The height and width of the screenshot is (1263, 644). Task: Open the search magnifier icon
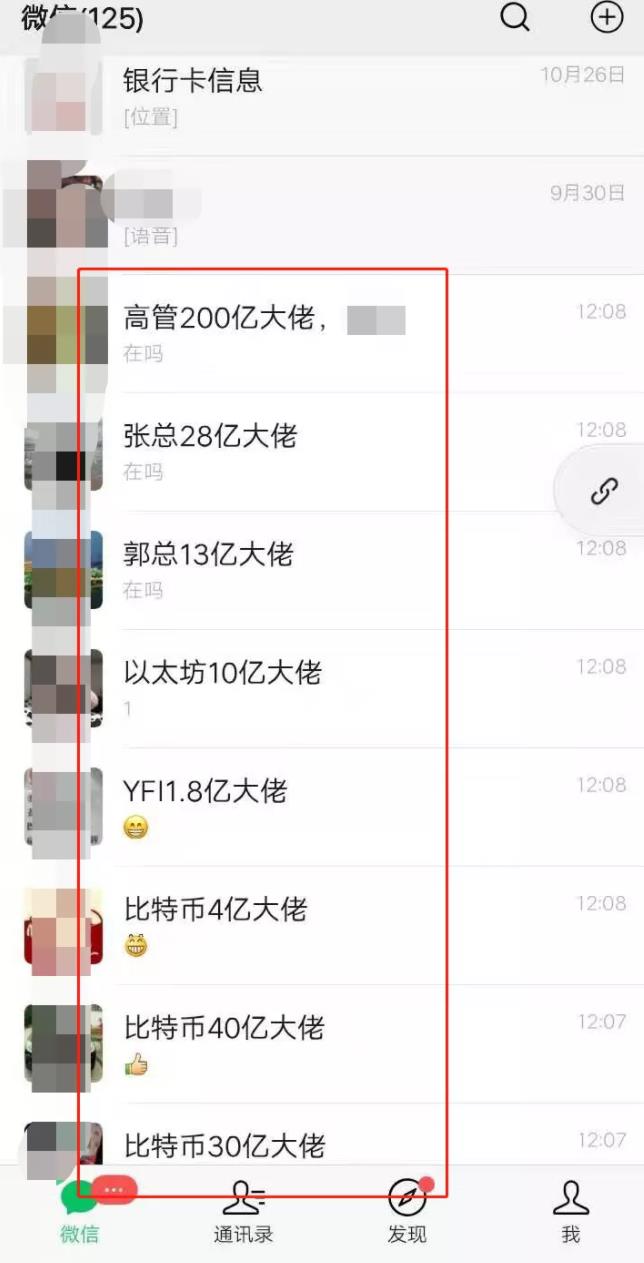pyautogui.click(x=515, y=17)
